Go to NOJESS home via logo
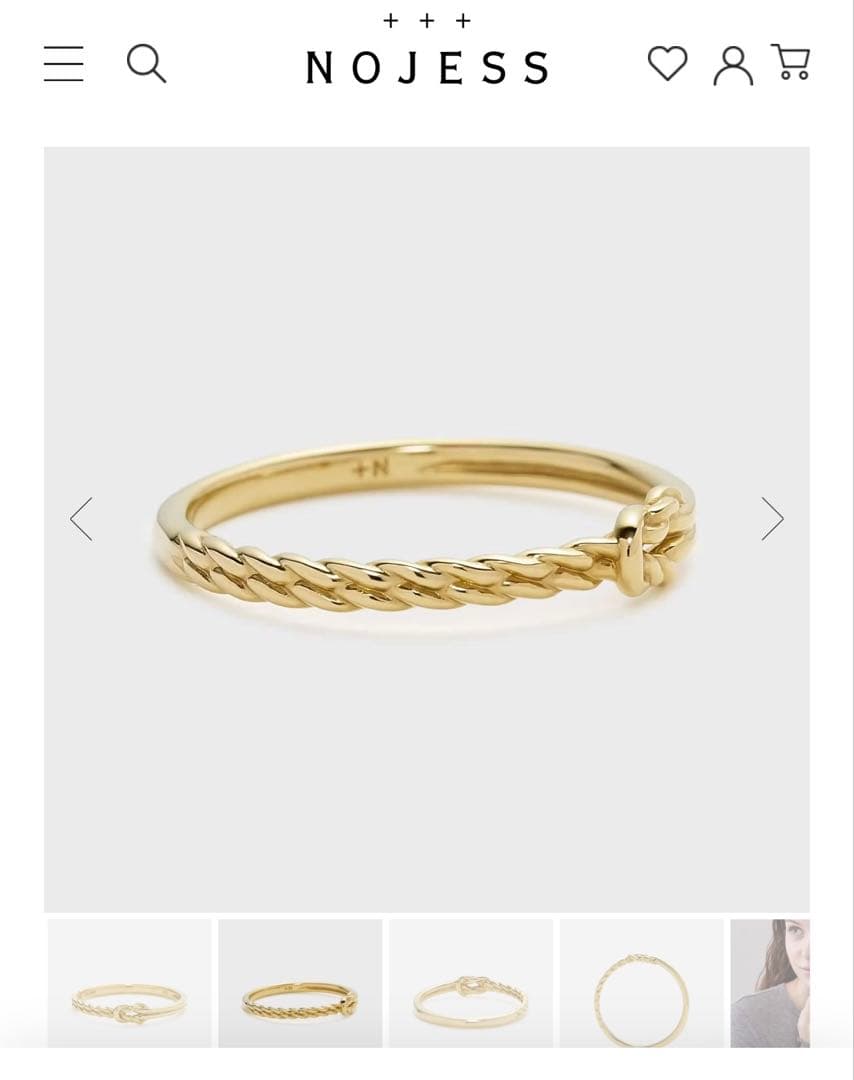The image size is (854, 1080). 427,66
